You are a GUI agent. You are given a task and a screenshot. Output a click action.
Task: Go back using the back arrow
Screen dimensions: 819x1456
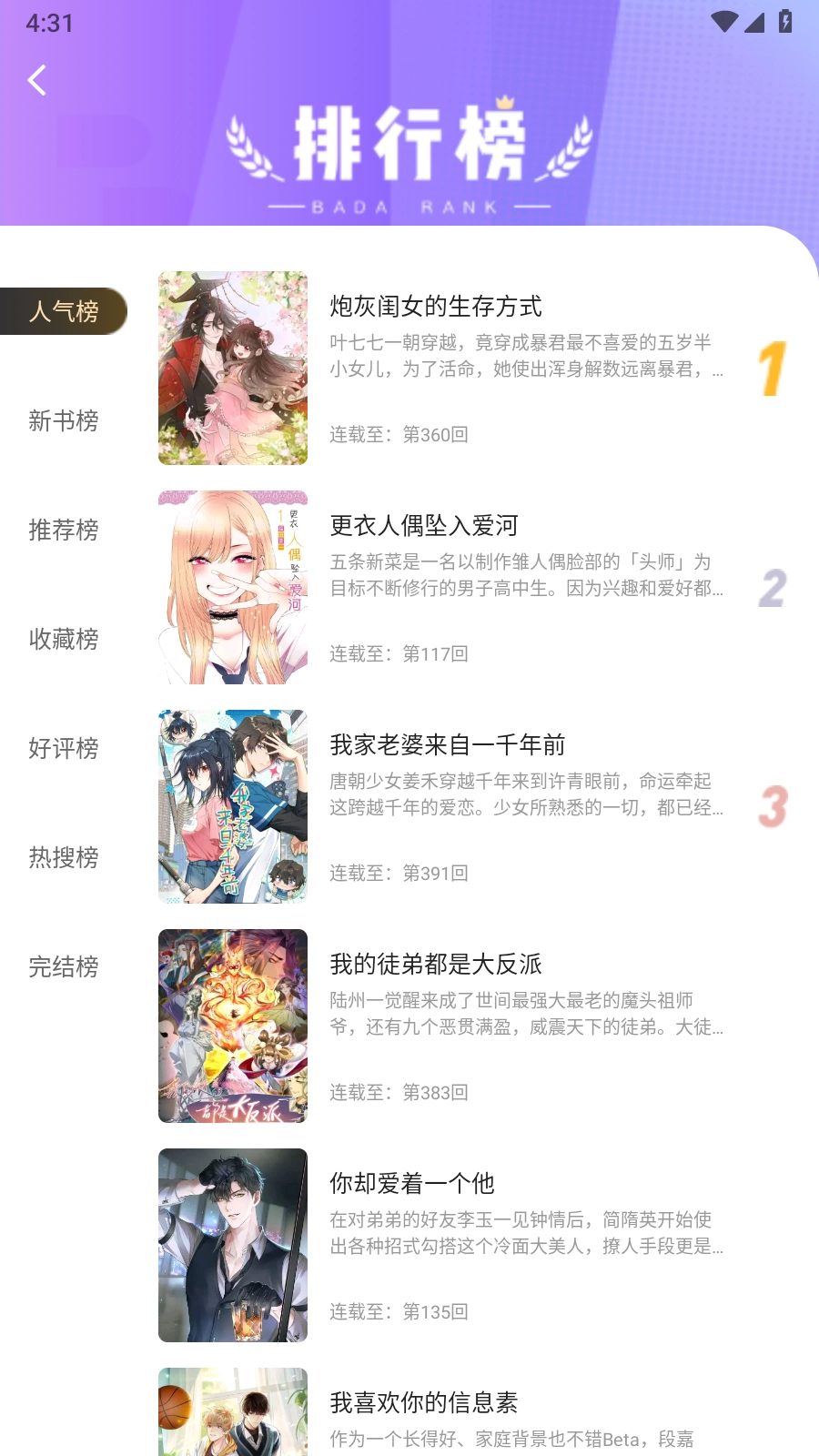point(36,80)
